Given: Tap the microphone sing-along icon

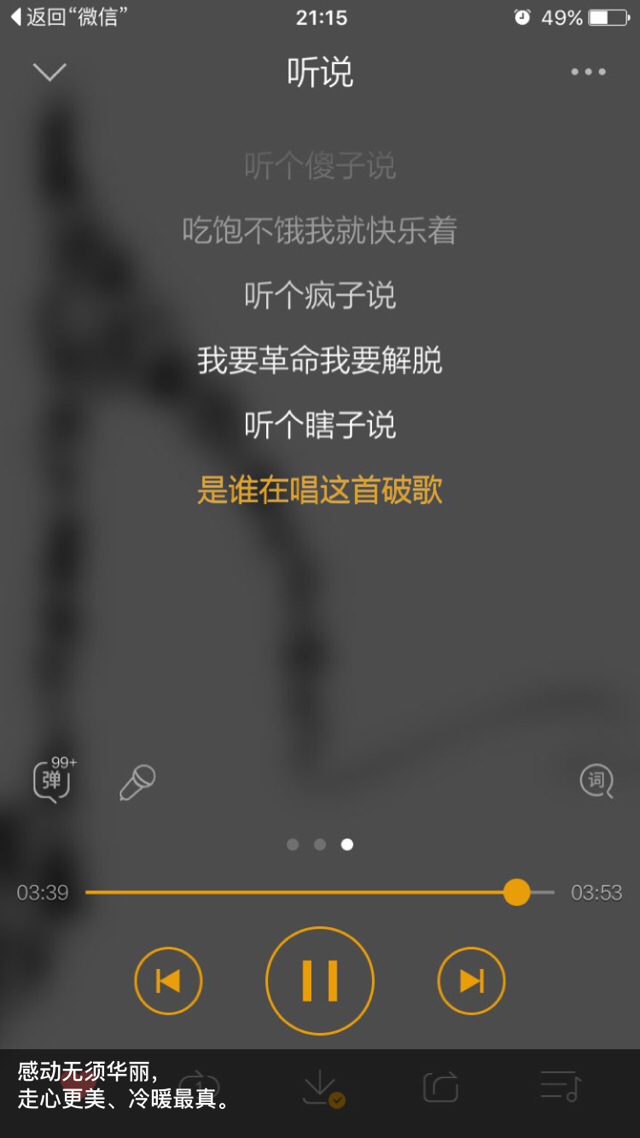Looking at the screenshot, I should pyautogui.click(x=137, y=782).
